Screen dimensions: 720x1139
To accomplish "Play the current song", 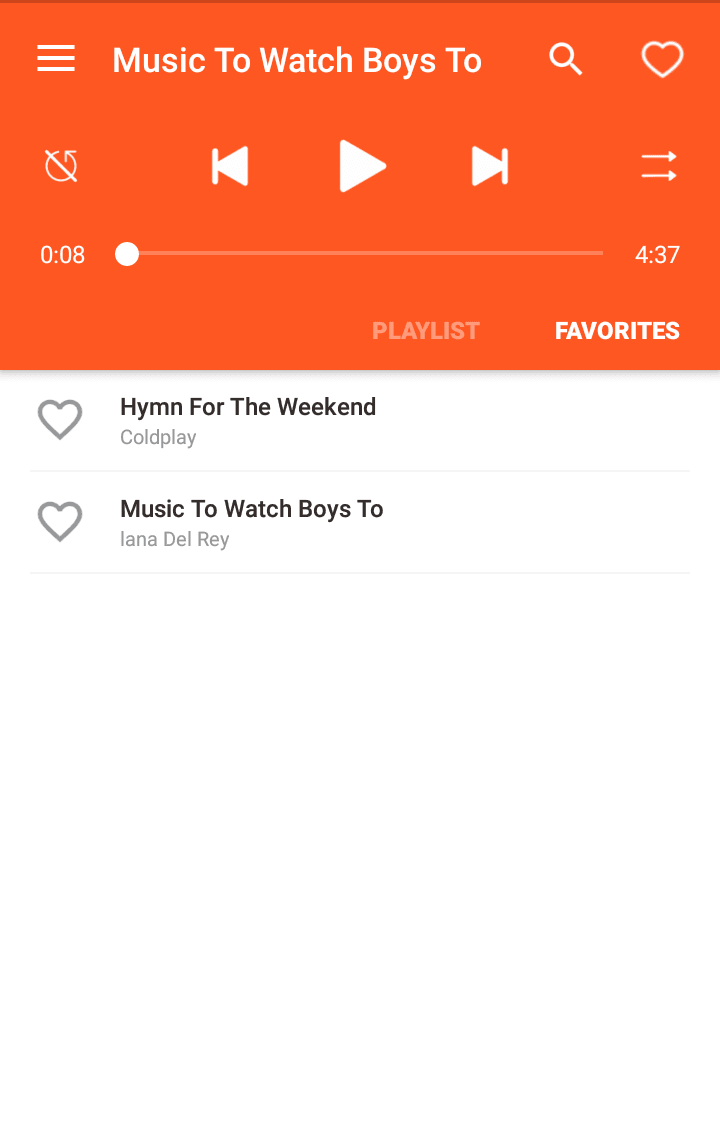I will [x=361, y=166].
